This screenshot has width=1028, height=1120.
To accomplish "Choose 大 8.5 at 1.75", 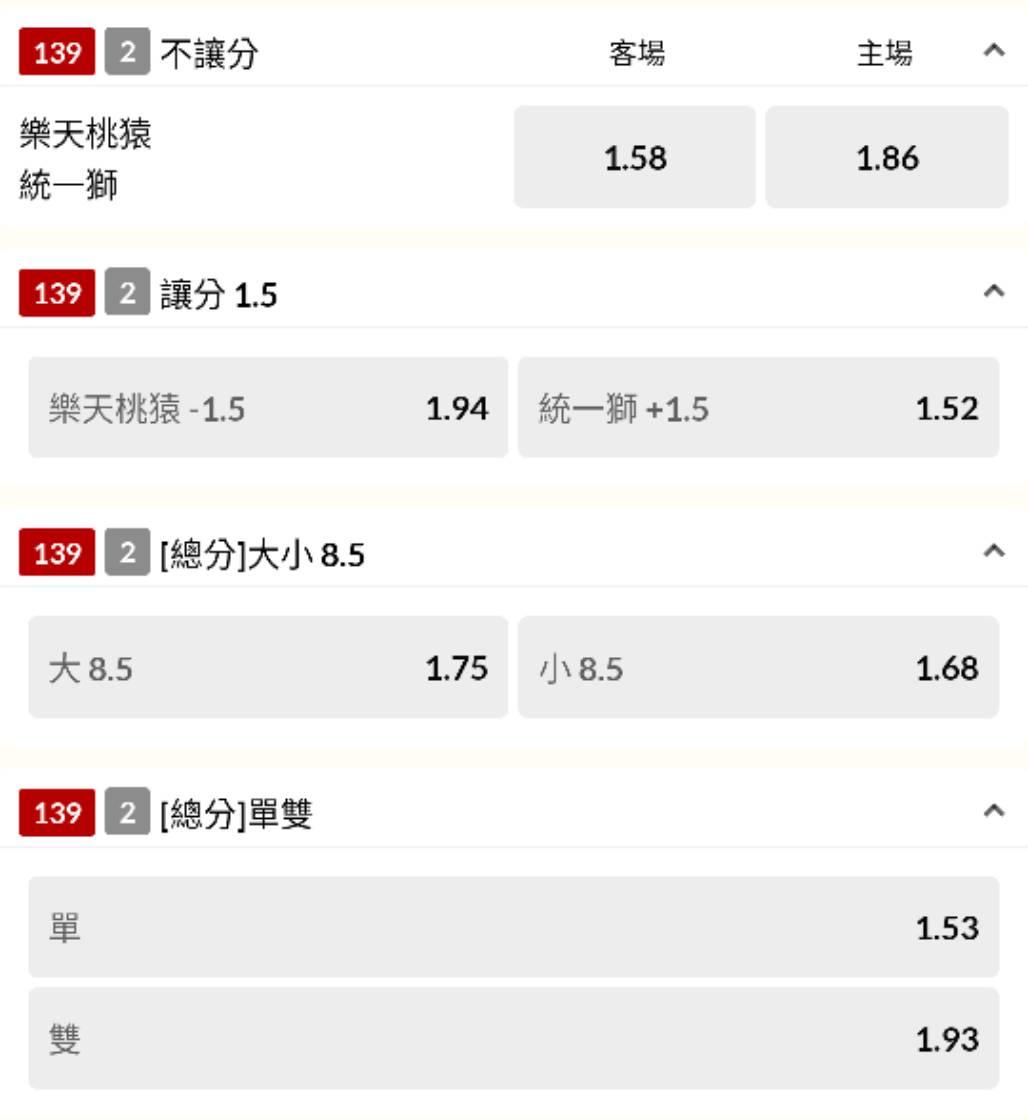I will pyautogui.click(x=268, y=667).
